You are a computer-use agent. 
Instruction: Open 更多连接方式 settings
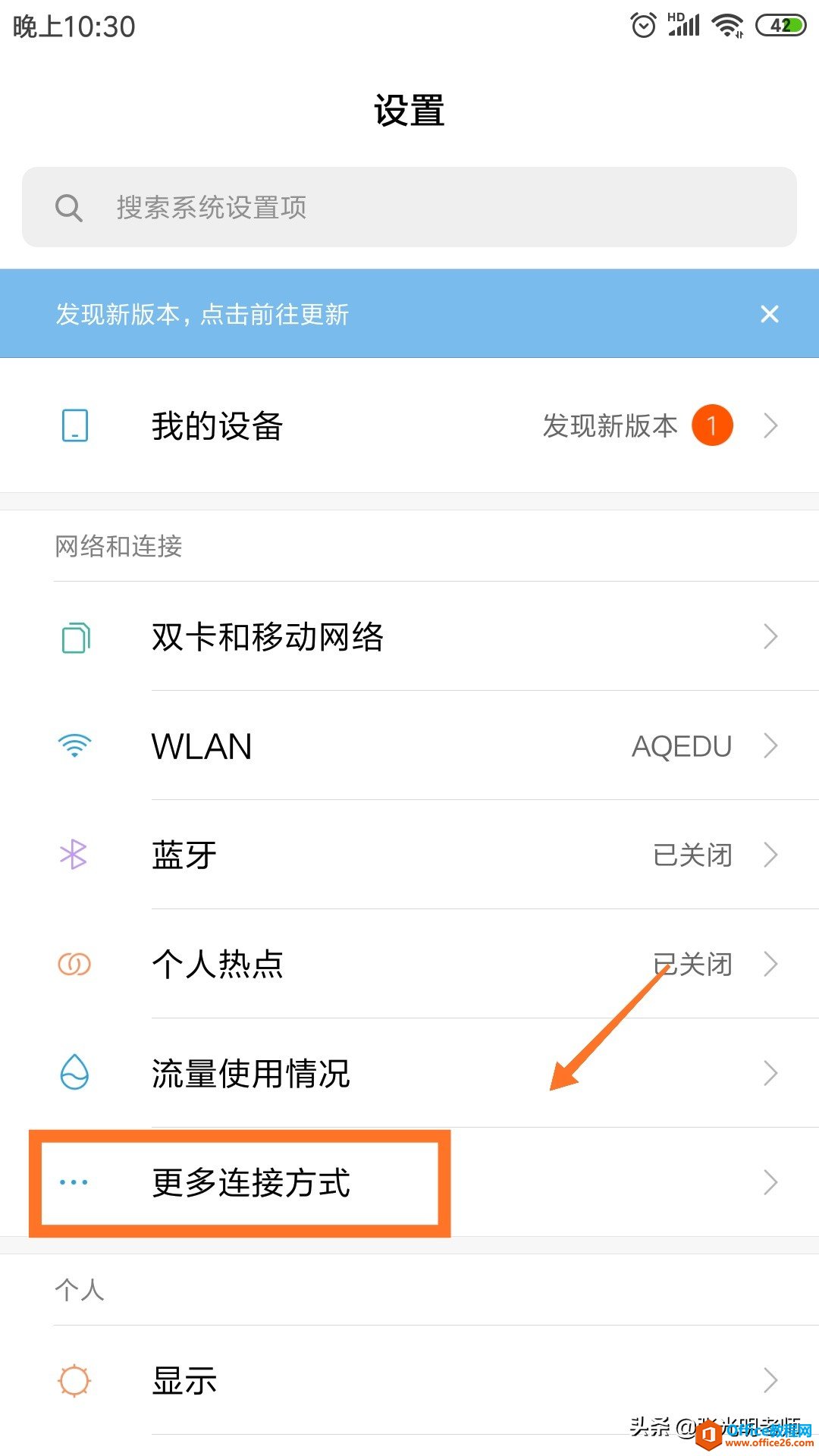tap(409, 1182)
